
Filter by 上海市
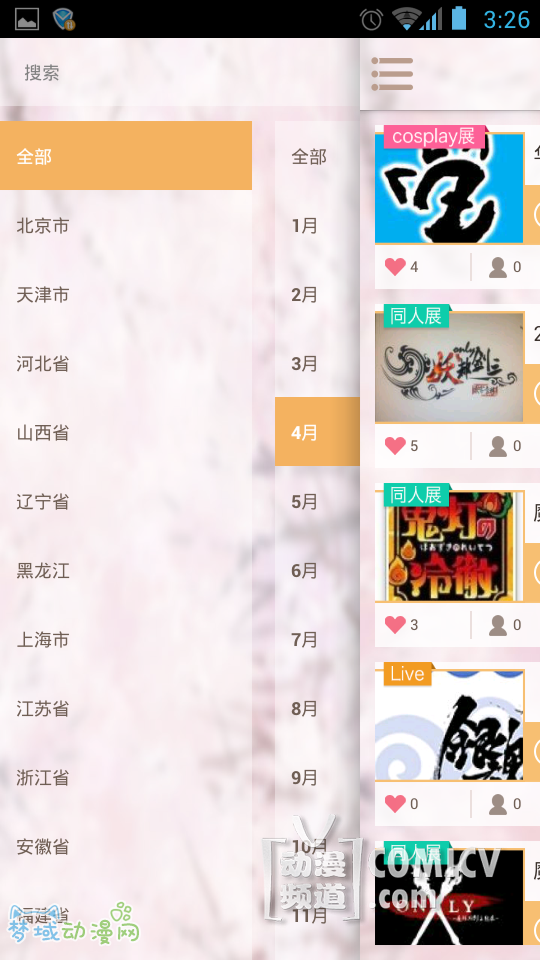click(126, 640)
